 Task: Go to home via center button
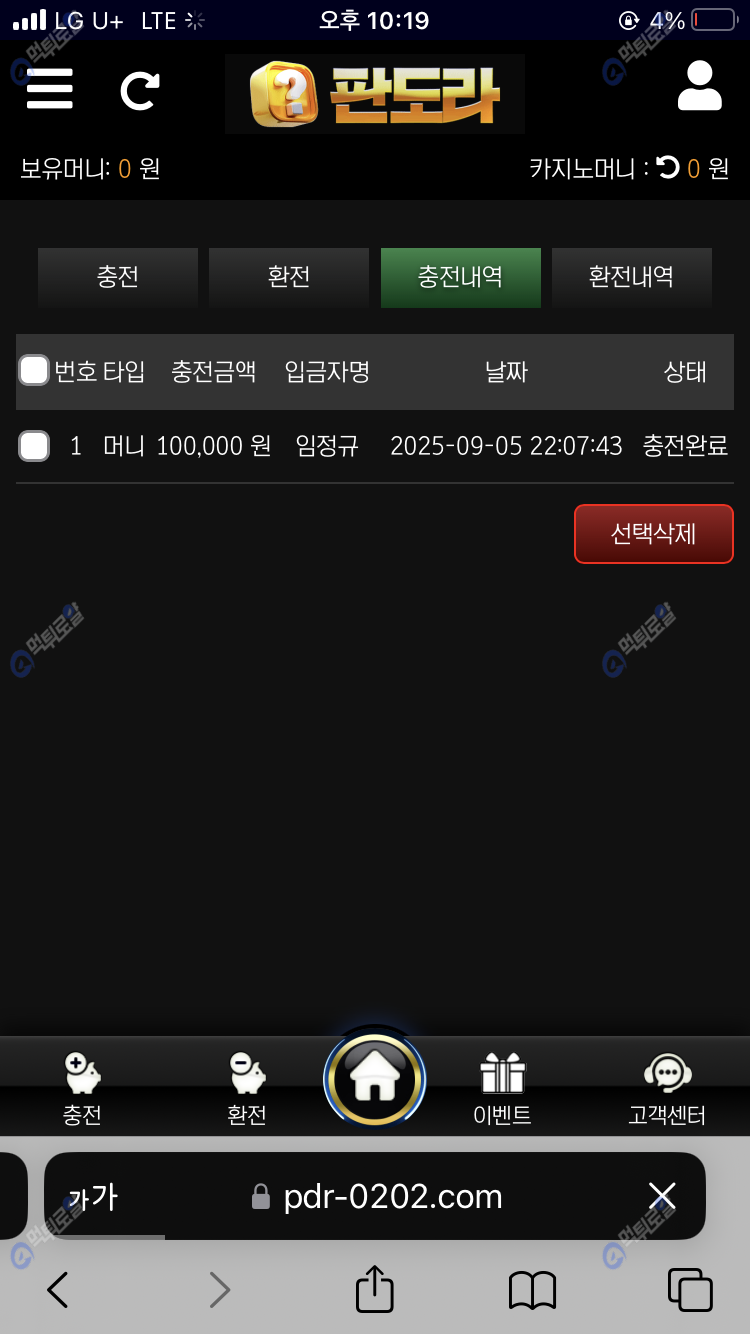pos(375,1080)
